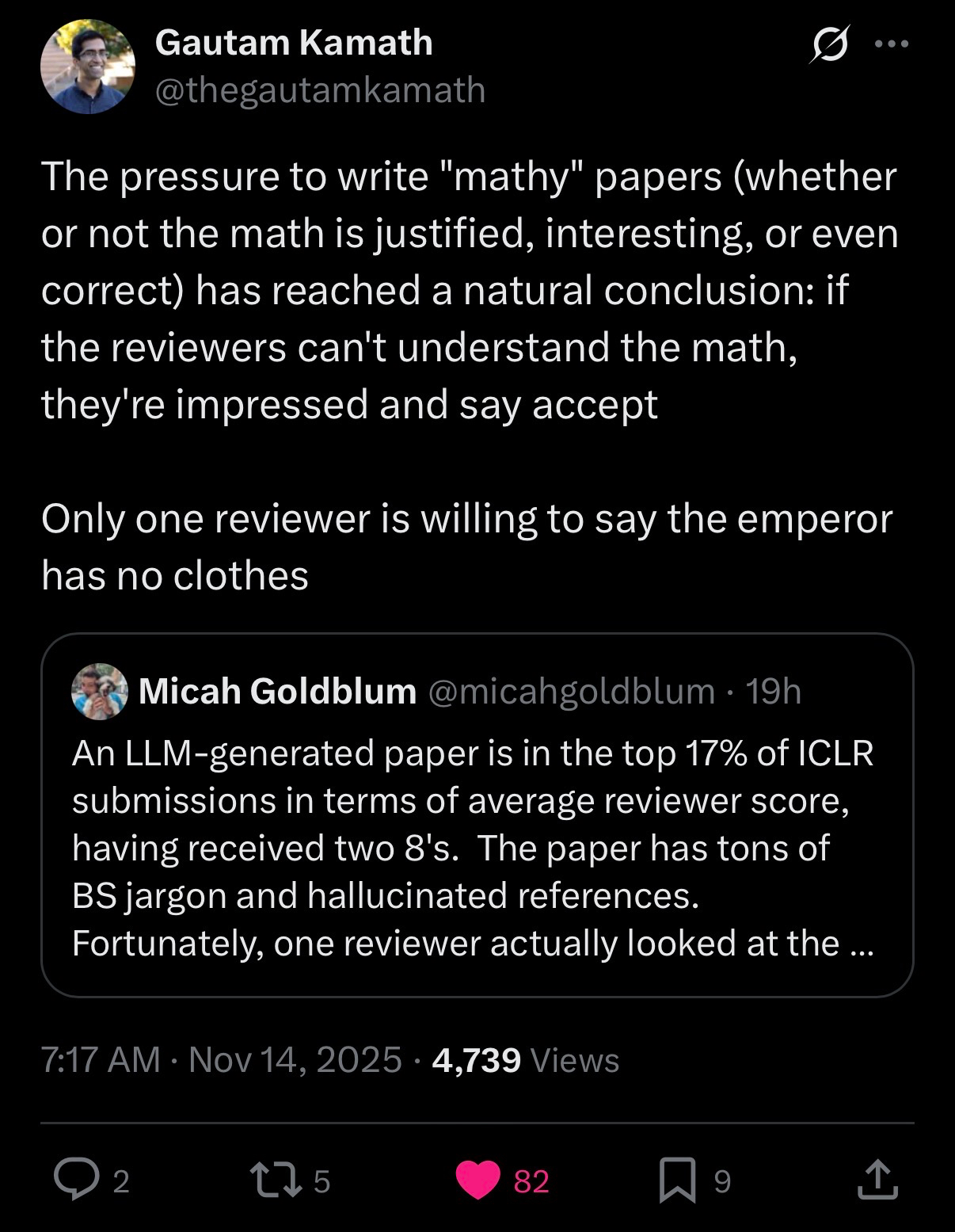Image resolution: width=955 pixels, height=1232 pixels.
Task: Open the @thegautamkamath profile handle
Action: (320, 90)
